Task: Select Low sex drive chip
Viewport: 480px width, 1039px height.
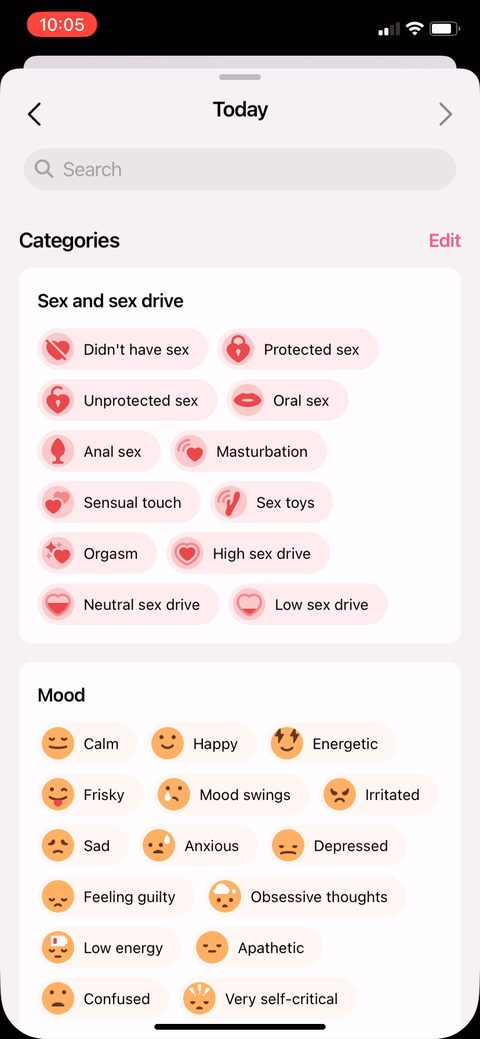Action: [x=308, y=604]
